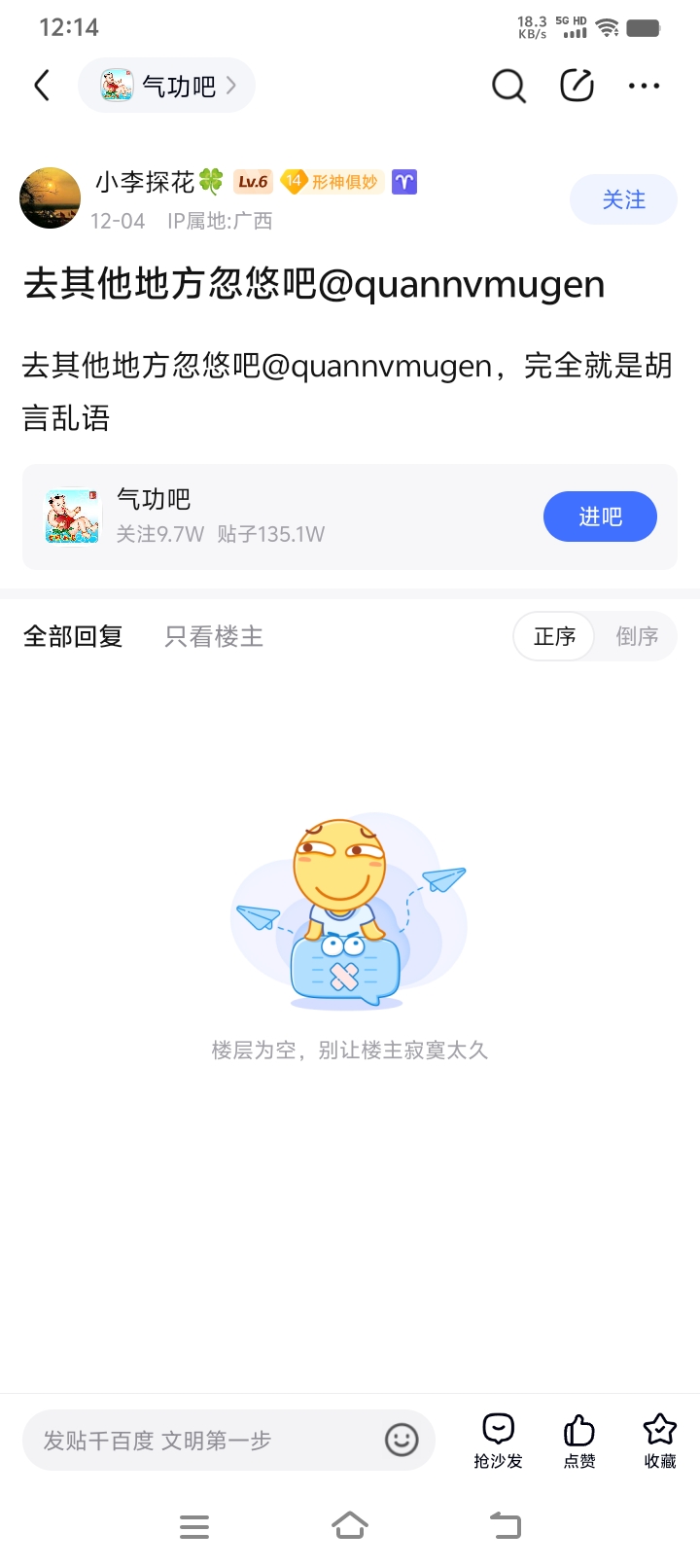Select 正序 sort order
The height and width of the screenshot is (1568, 700).
click(x=554, y=637)
